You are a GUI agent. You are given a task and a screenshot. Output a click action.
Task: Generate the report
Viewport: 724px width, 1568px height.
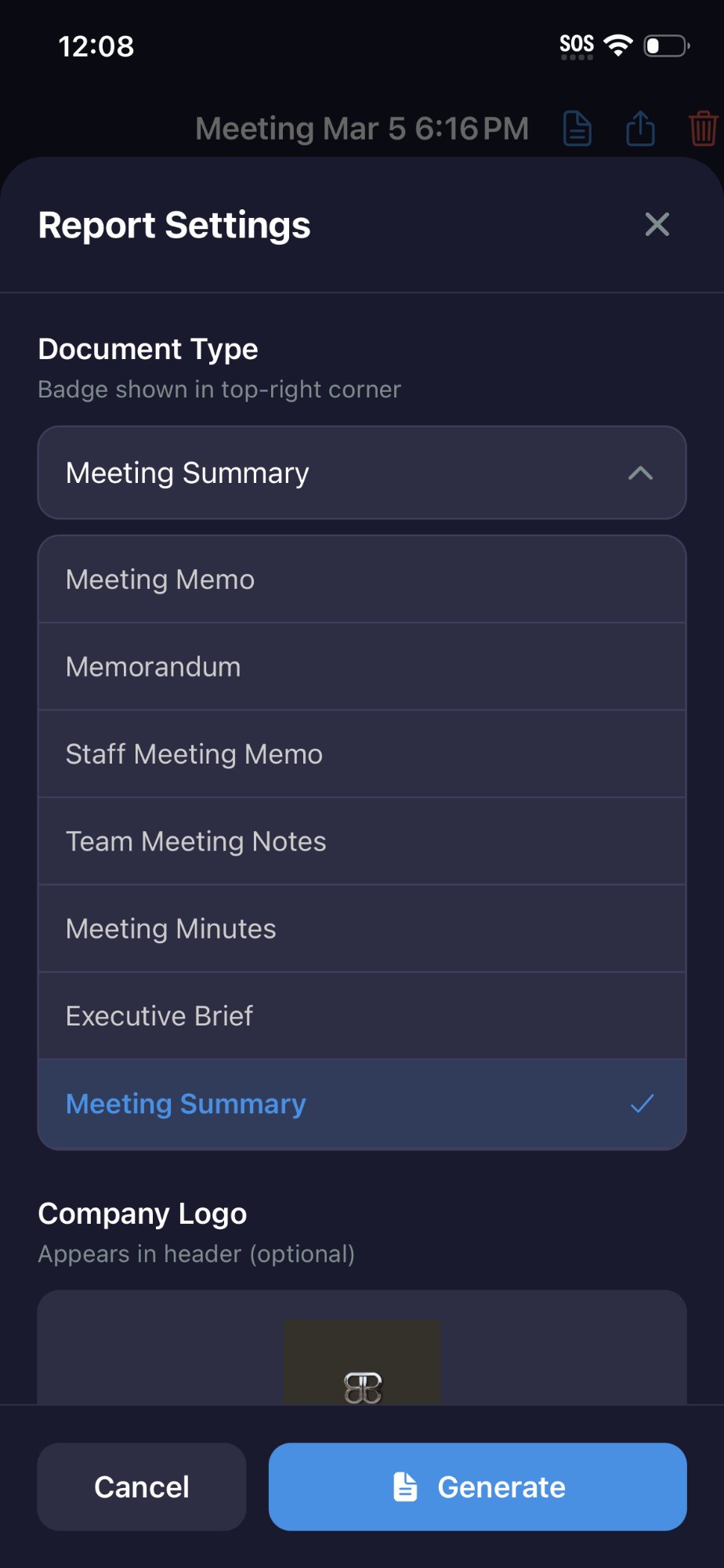(x=478, y=1486)
